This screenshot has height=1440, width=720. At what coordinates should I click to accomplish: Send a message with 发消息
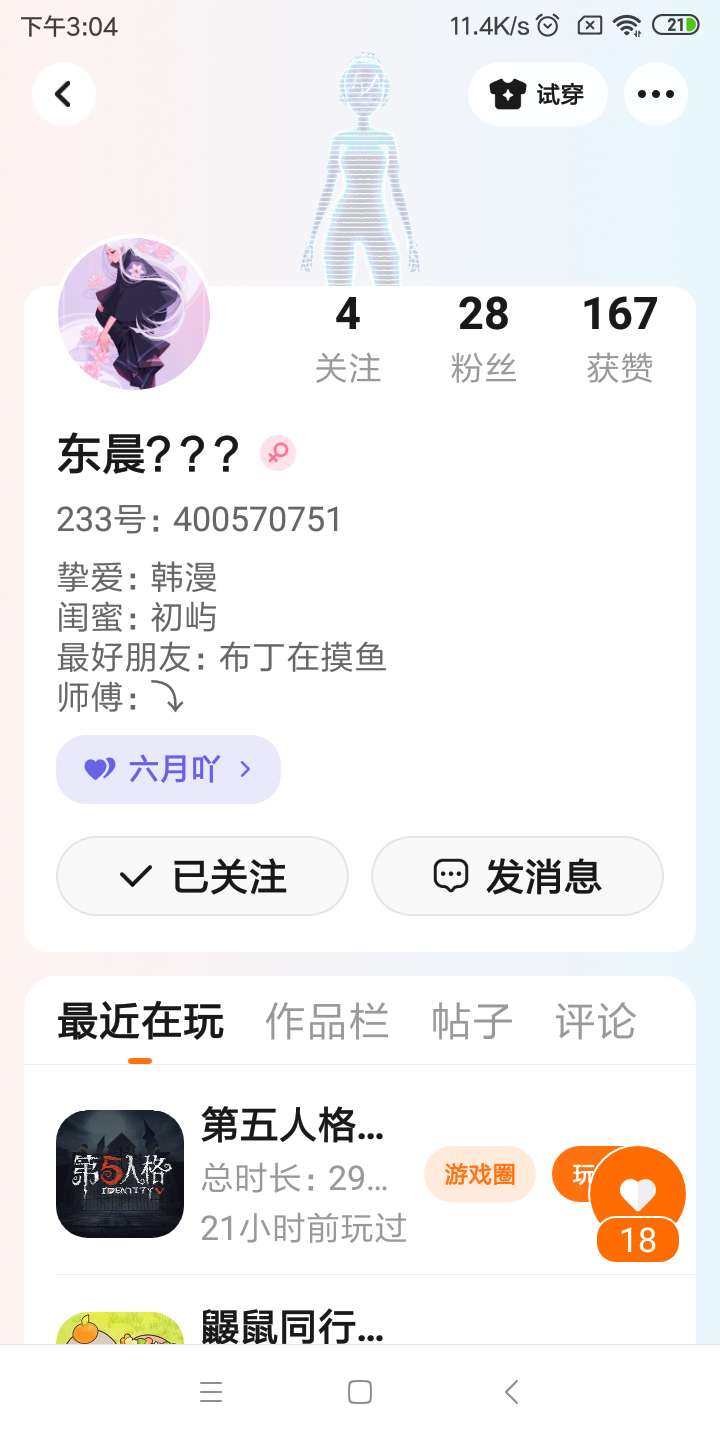coord(517,876)
